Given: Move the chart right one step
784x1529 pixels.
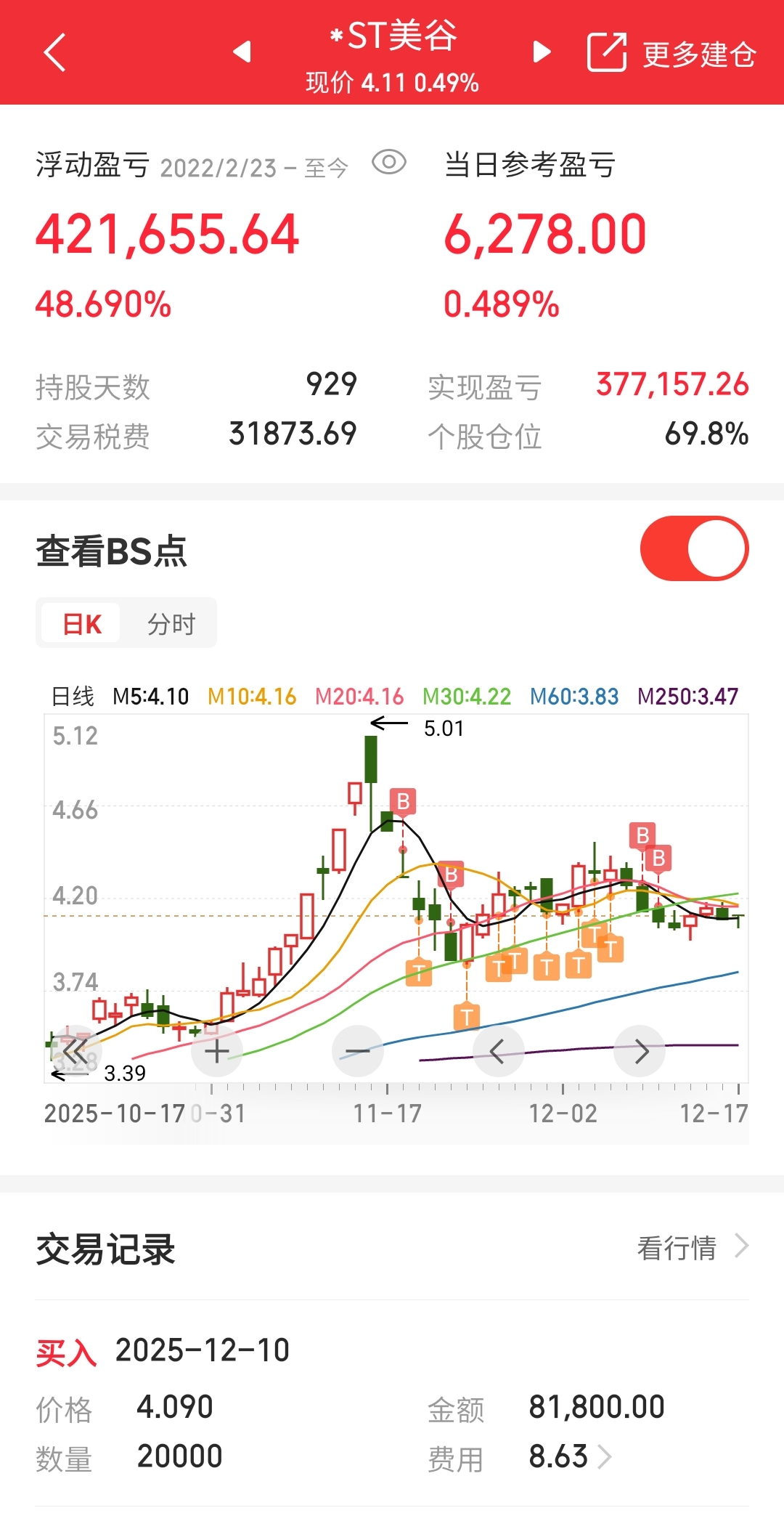Looking at the screenshot, I should coord(640,1051).
